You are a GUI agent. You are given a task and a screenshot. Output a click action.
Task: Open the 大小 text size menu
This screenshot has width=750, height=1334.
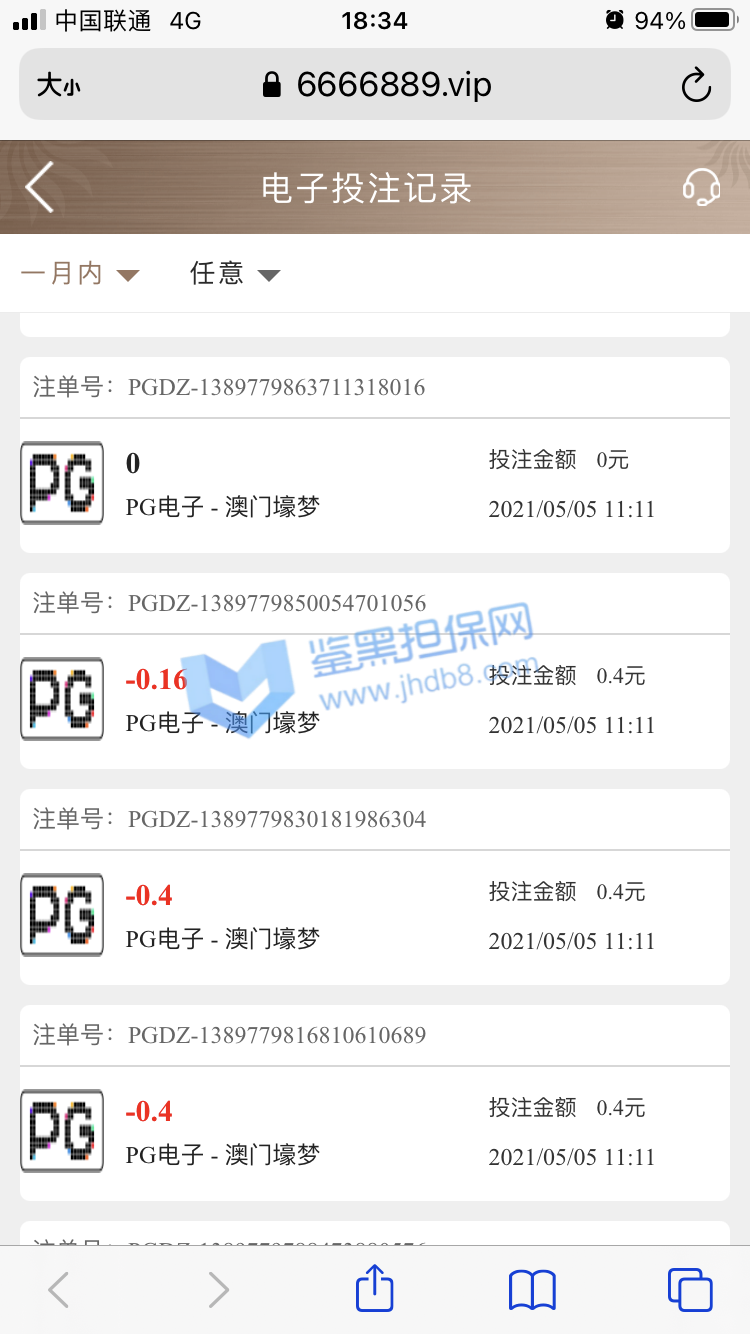(59, 85)
